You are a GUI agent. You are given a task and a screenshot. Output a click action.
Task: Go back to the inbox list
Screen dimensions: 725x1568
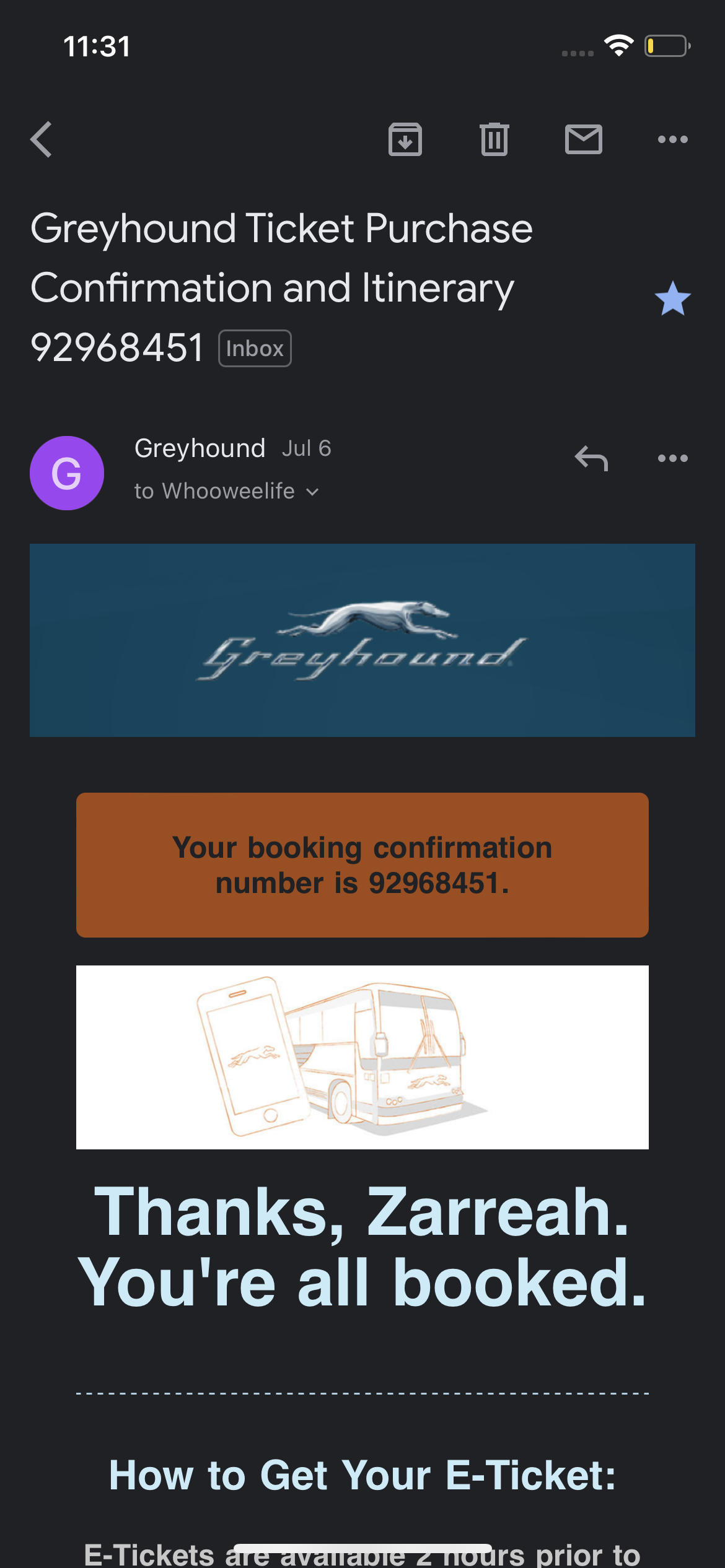[42, 139]
